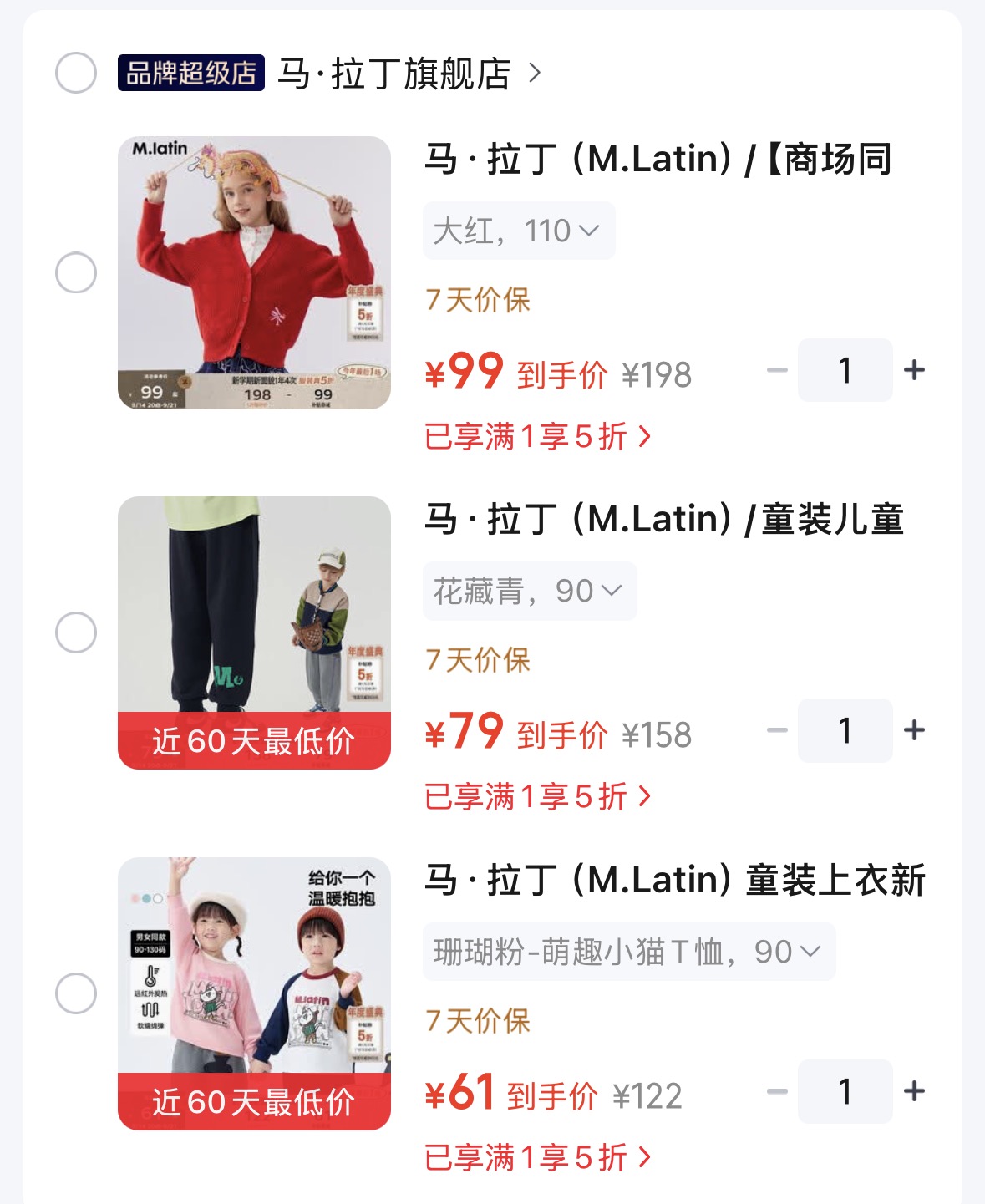Open the 马·拉丁旗舰店 store page
Viewport: 985px width, 1204px height.
[x=409, y=74]
